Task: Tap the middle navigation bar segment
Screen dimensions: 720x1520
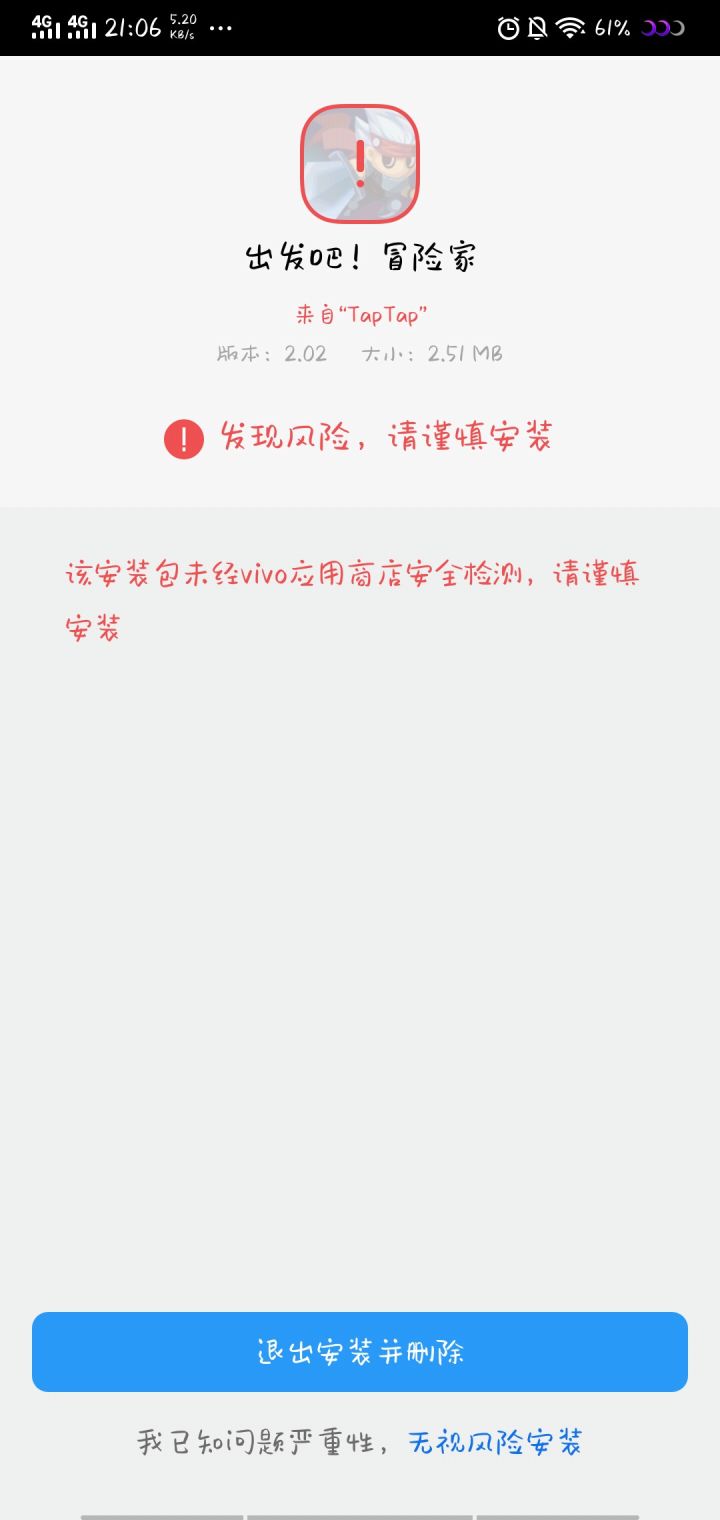Action: (x=360, y=1513)
